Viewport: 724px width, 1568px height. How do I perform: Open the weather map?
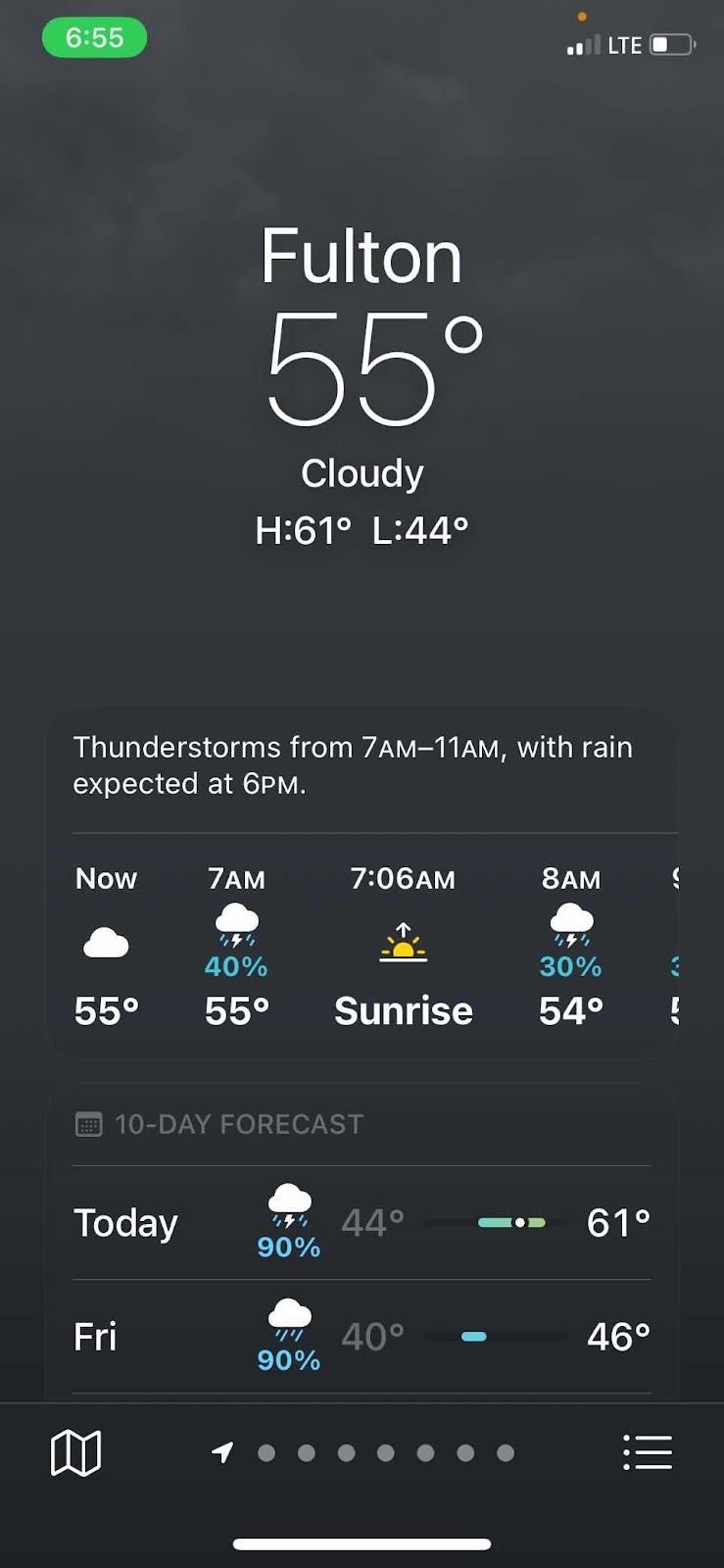(x=75, y=1452)
